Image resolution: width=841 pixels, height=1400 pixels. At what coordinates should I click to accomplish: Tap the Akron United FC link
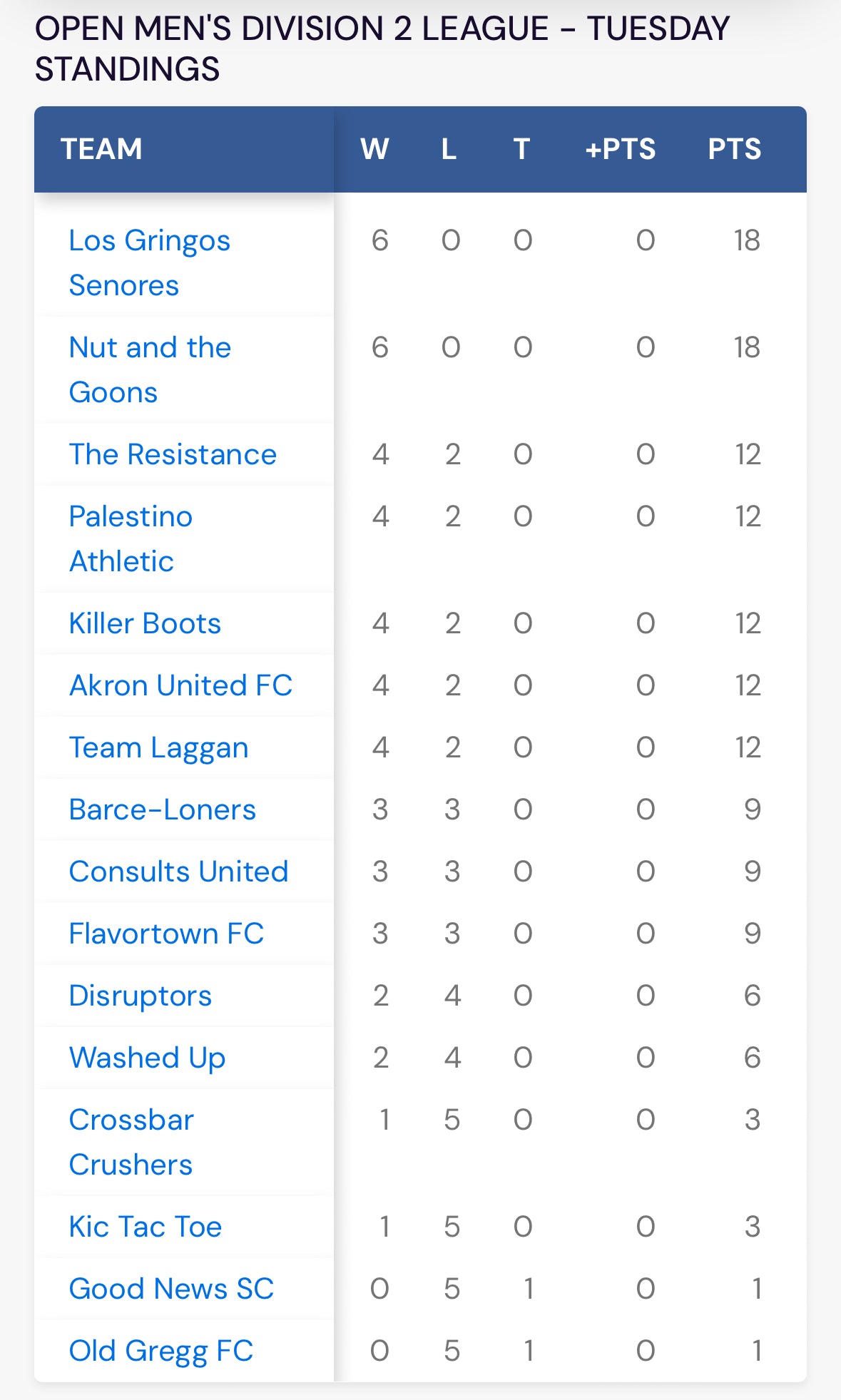click(180, 685)
